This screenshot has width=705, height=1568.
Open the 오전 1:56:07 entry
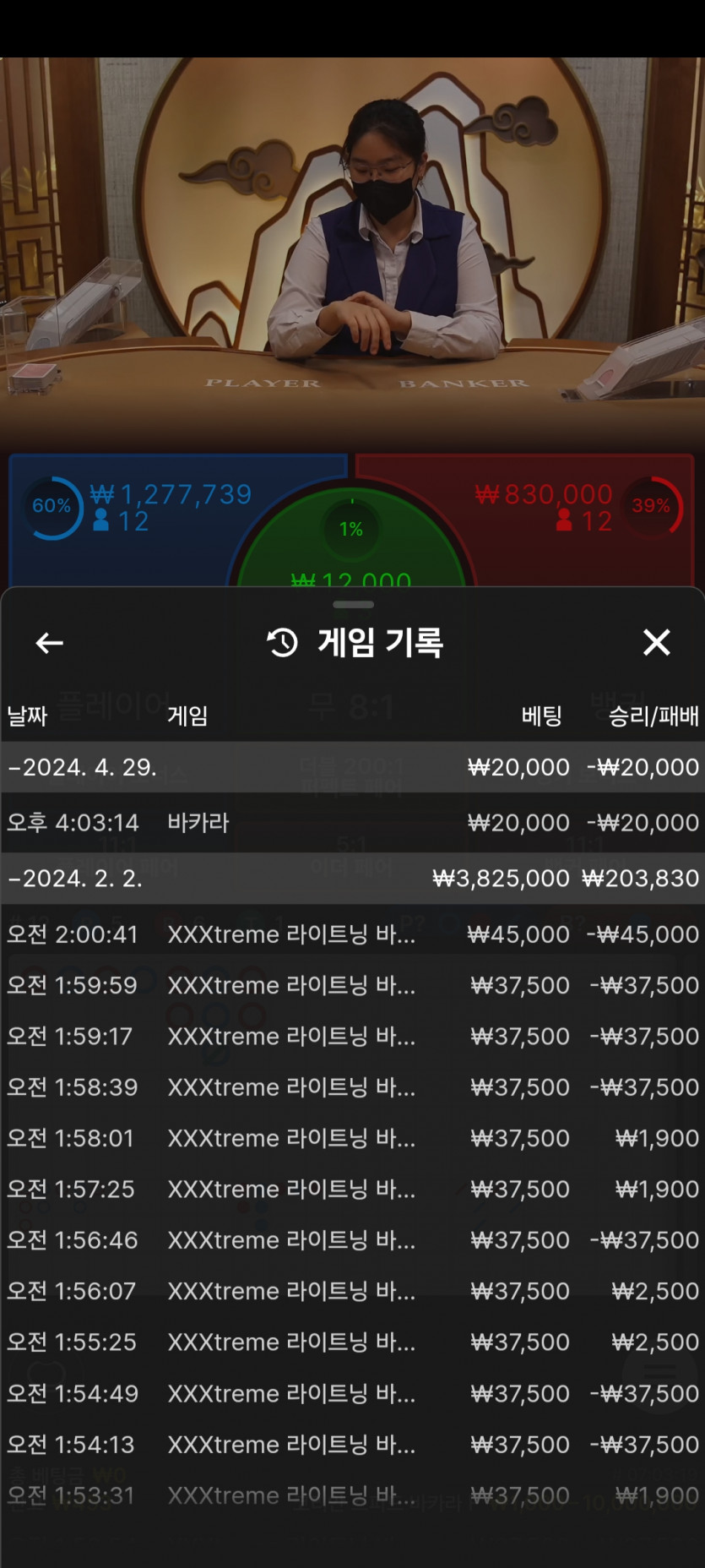(x=352, y=1291)
